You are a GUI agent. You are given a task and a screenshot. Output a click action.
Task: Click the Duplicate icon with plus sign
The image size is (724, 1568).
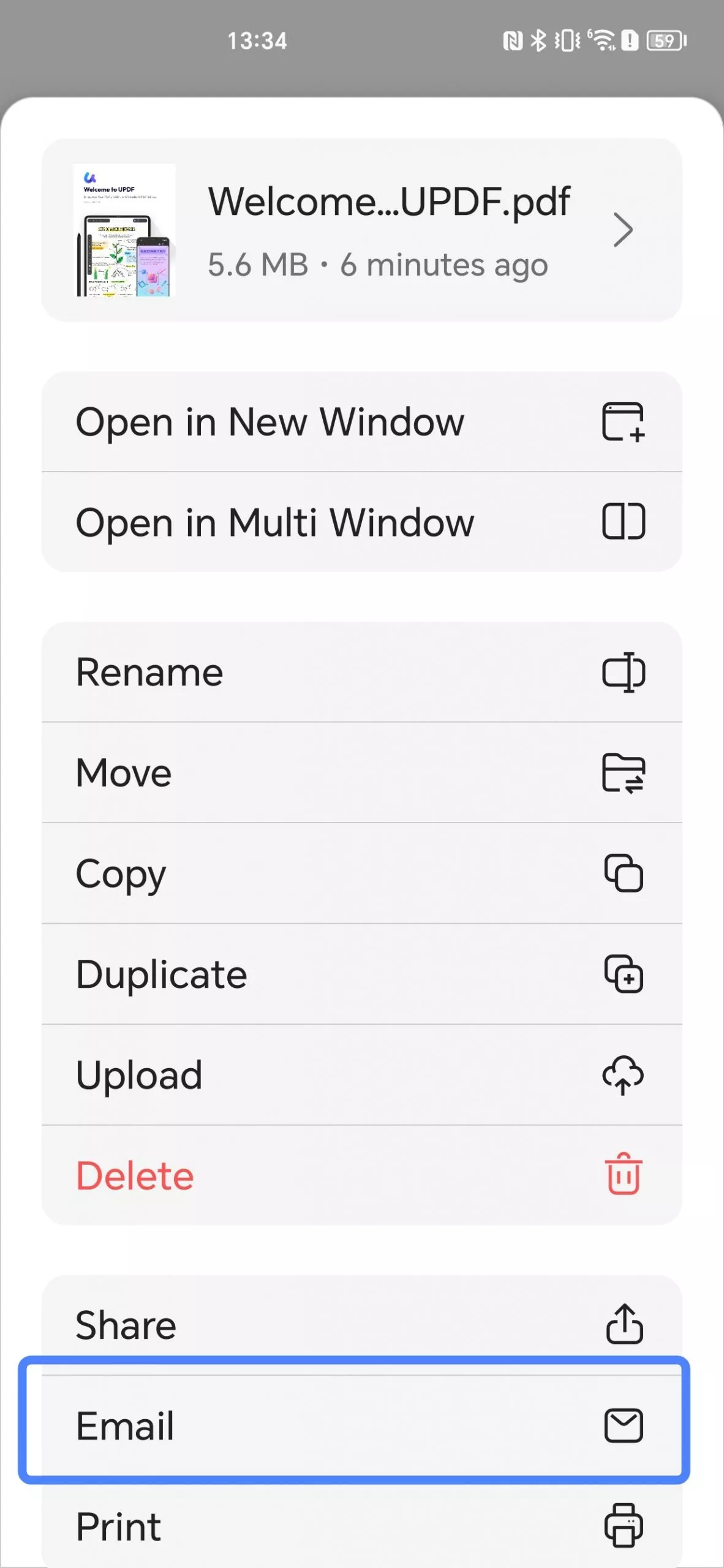tap(624, 974)
